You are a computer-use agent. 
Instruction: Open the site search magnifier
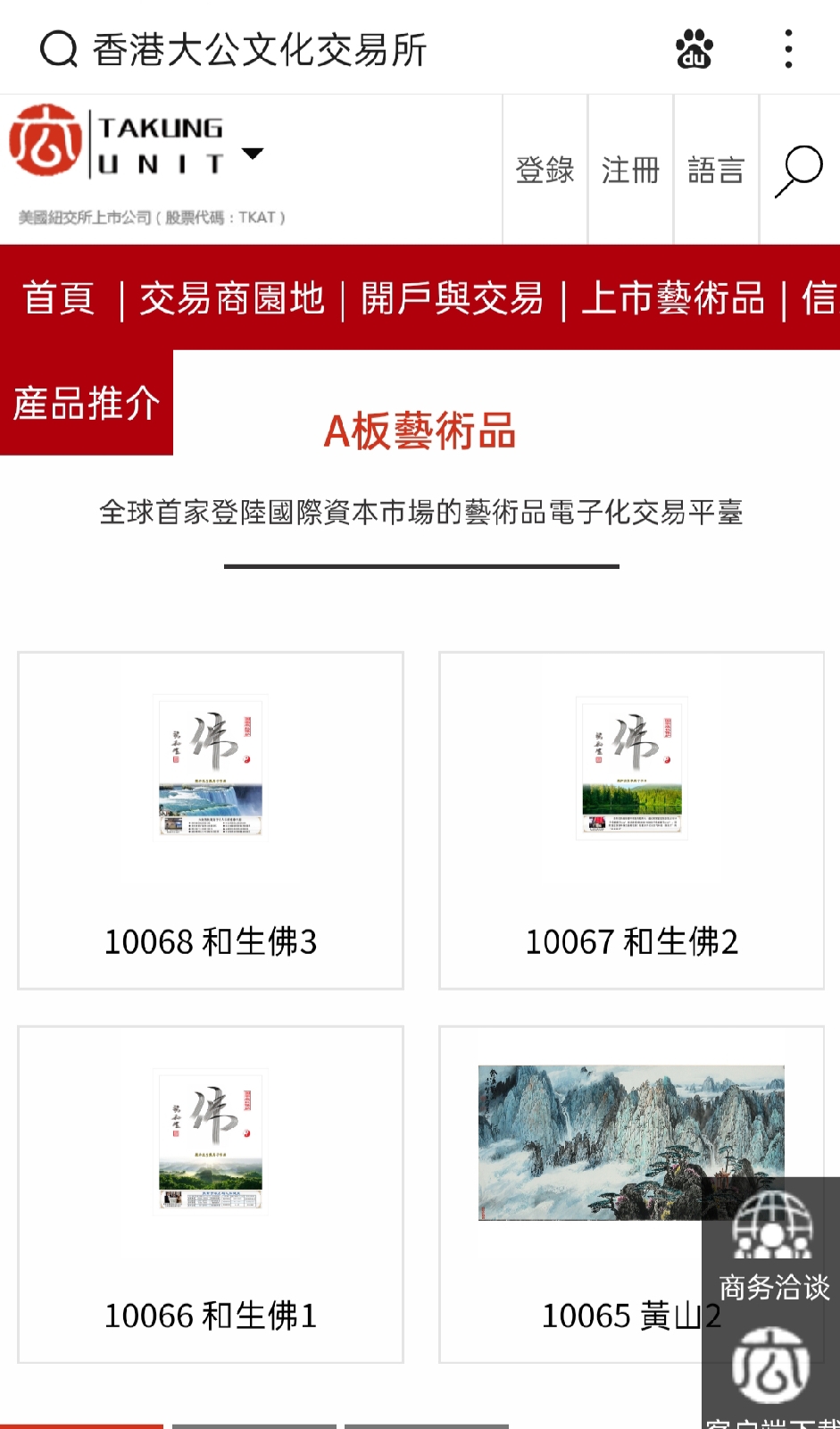click(x=798, y=170)
